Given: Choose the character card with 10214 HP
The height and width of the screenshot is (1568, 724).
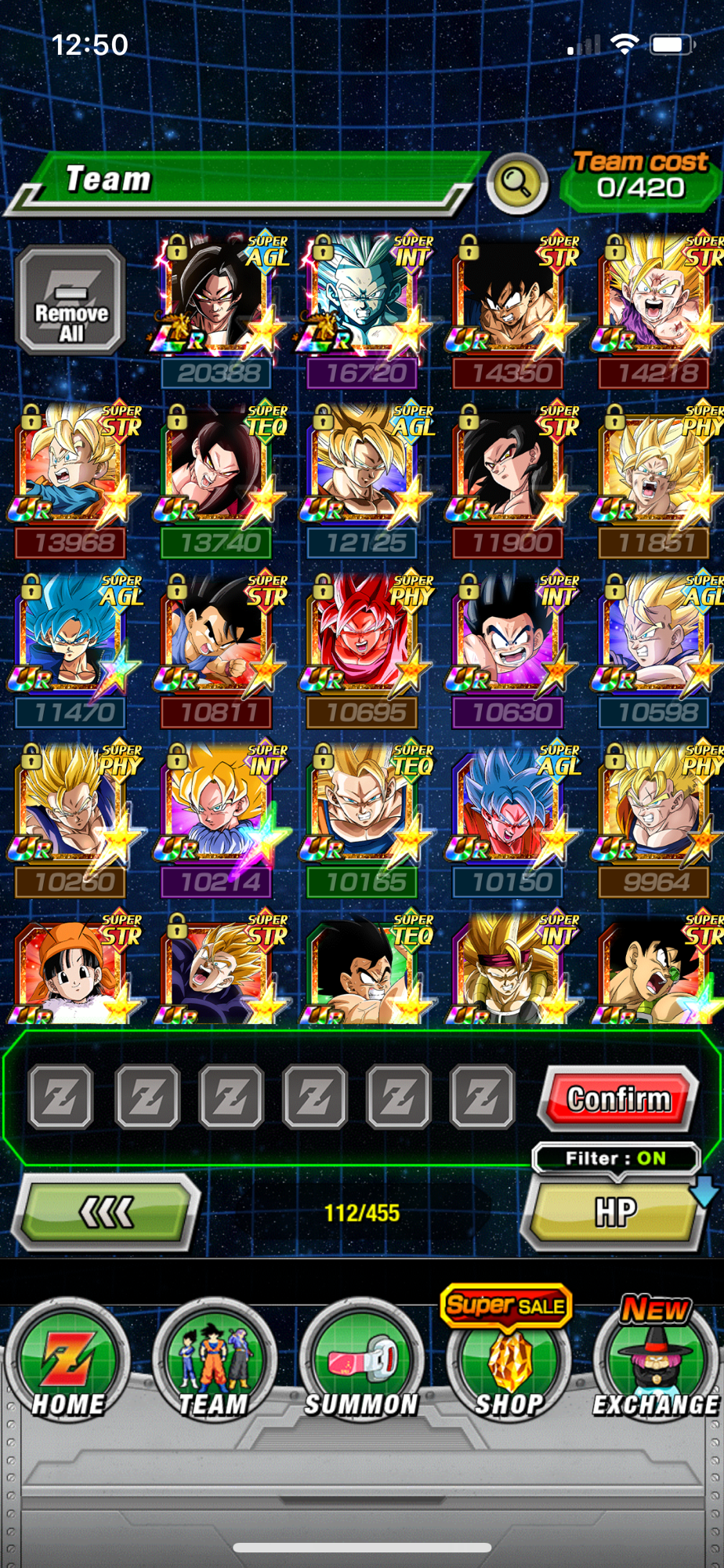Looking at the screenshot, I should (217, 806).
